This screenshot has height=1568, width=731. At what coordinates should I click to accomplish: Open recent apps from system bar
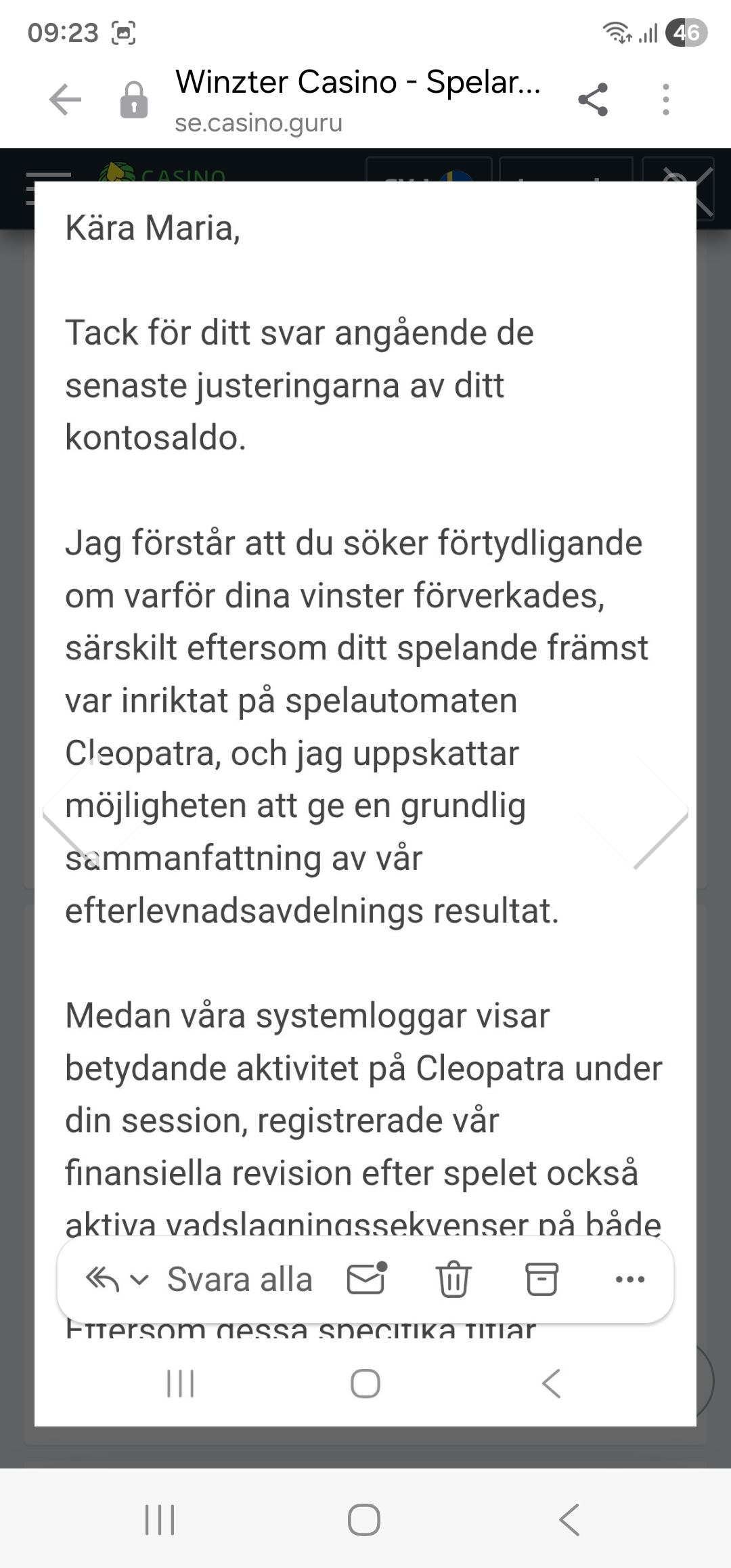click(160, 1519)
